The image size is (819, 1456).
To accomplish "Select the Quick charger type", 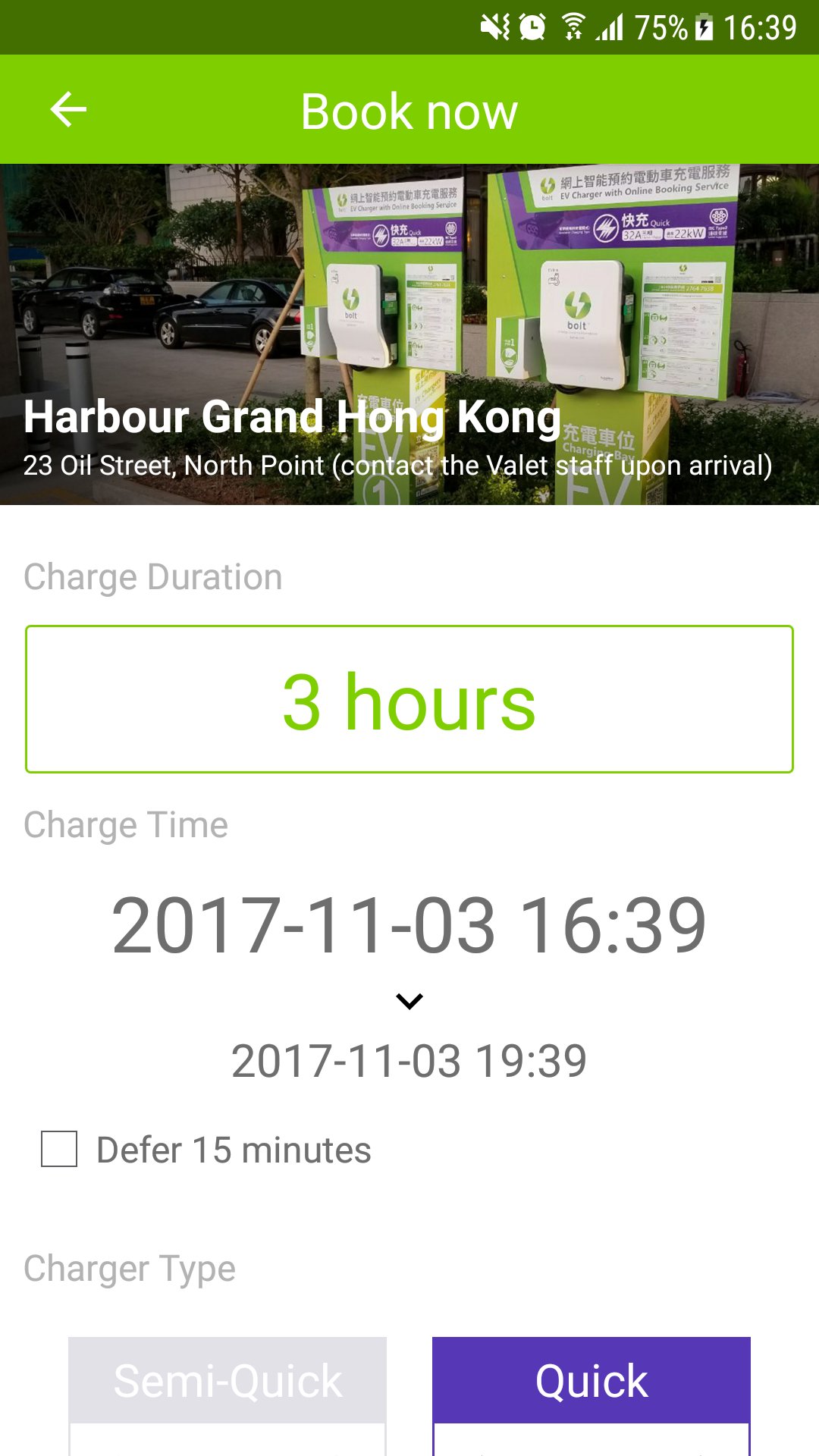I will pos(589,1382).
